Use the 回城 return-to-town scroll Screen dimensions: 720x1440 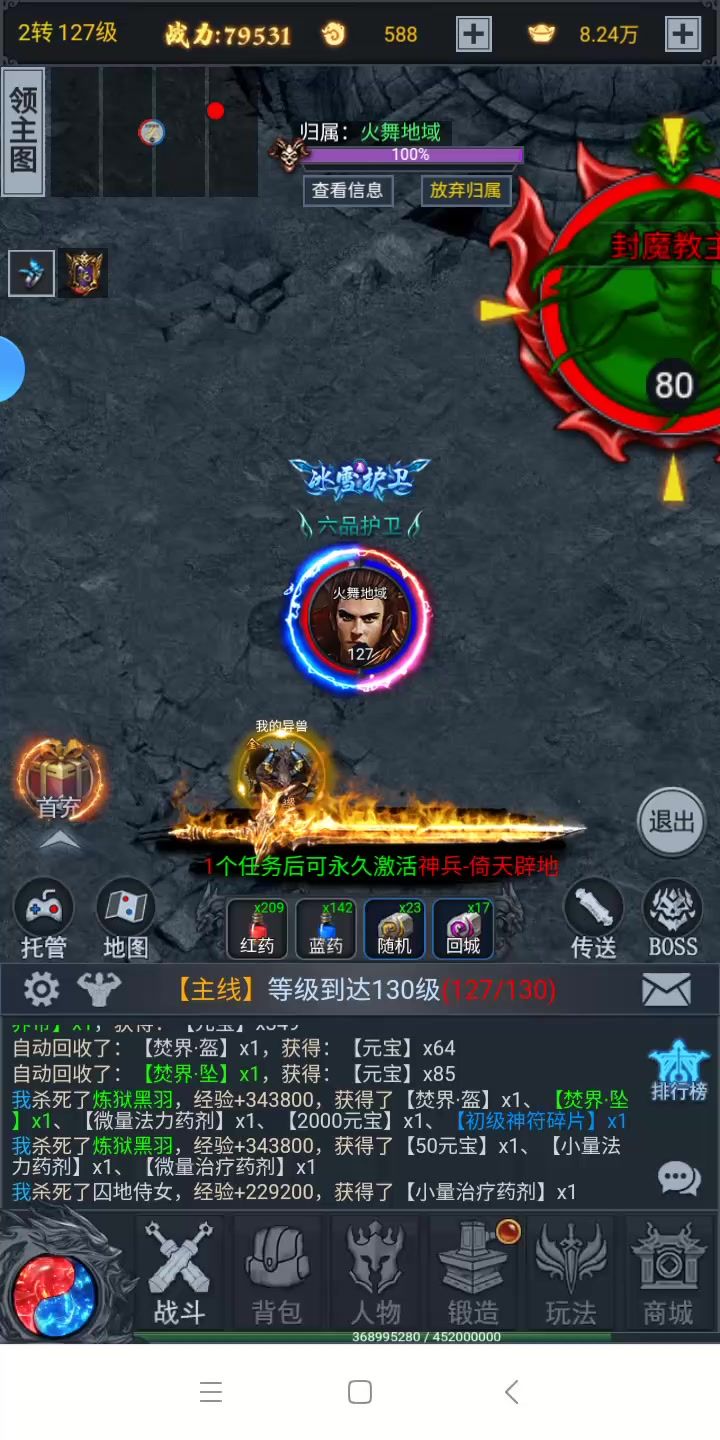(463, 928)
